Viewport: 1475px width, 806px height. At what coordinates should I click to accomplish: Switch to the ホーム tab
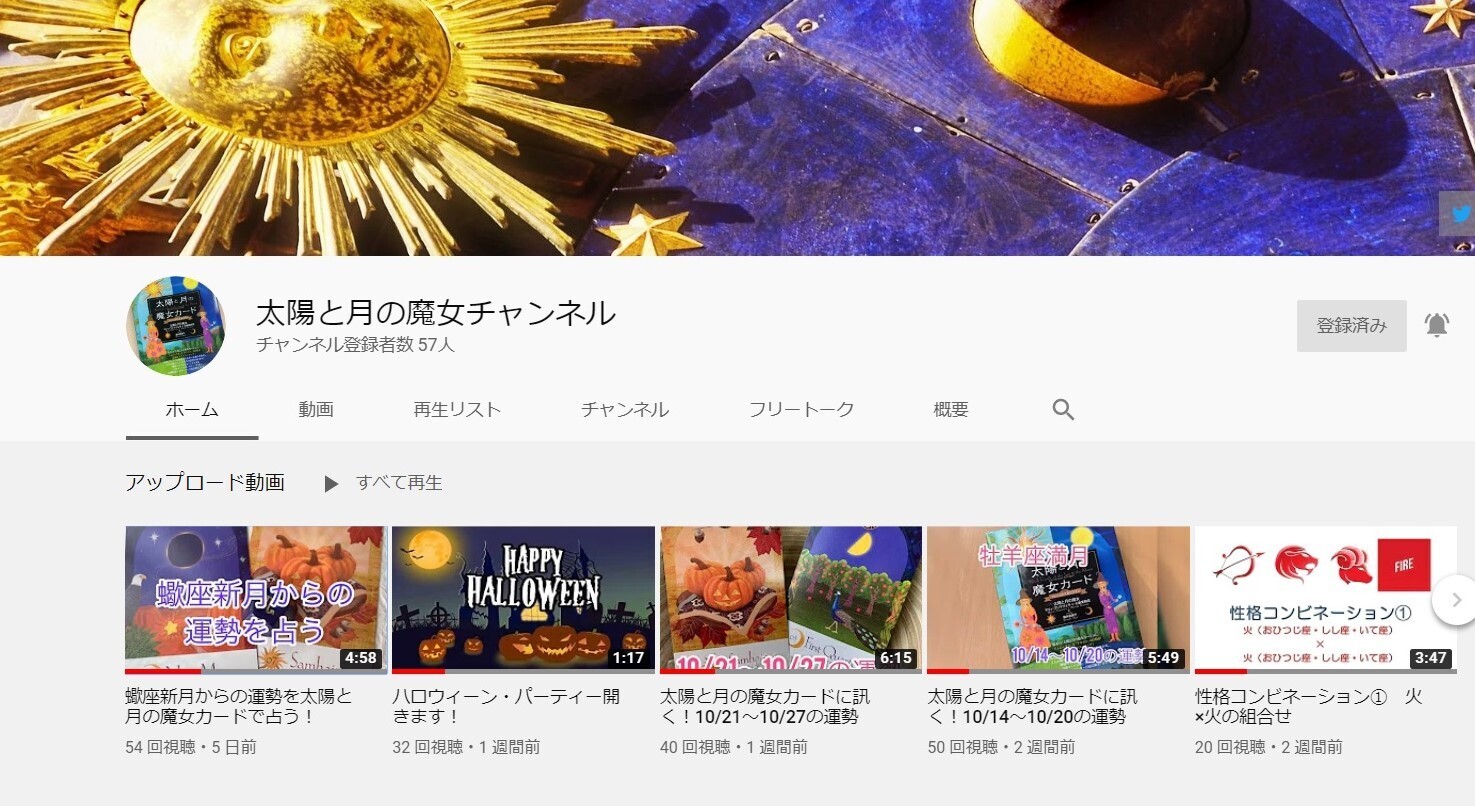(x=192, y=410)
